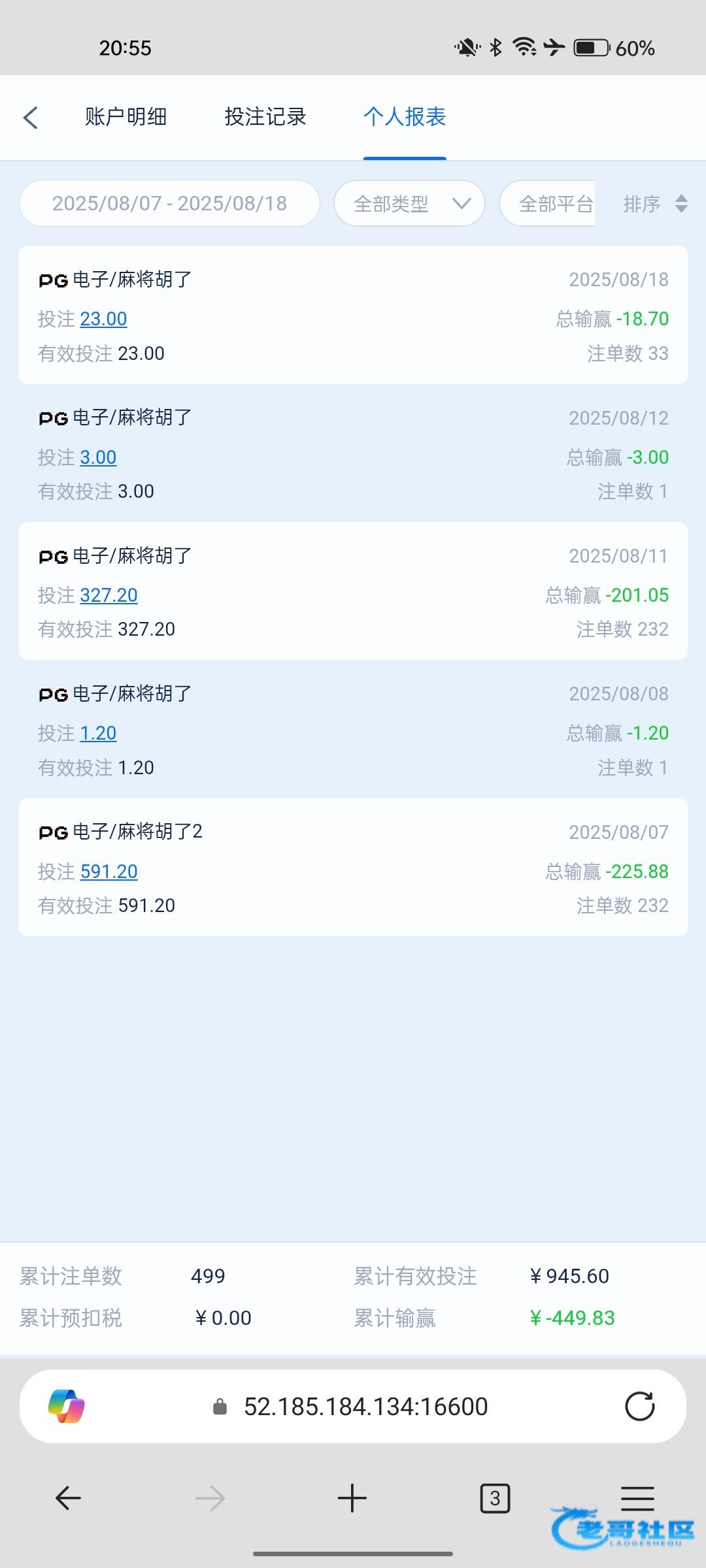The width and height of the screenshot is (706, 1568).
Task: Open the Copilot icon in the address bar
Action: (67, 1407)
